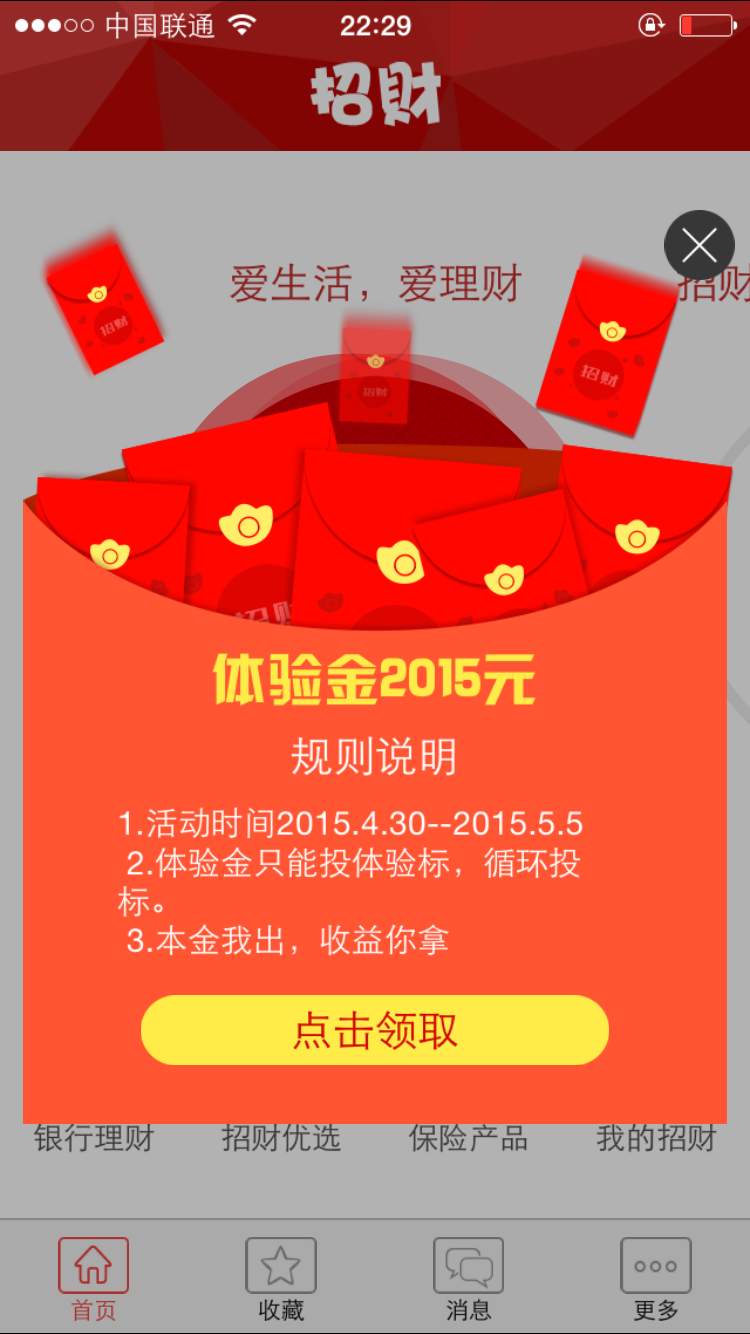Dismiss the red envelope popup
Viewport: 750px width, 1334px height.
pyautogui.click(x=699, y=245)
